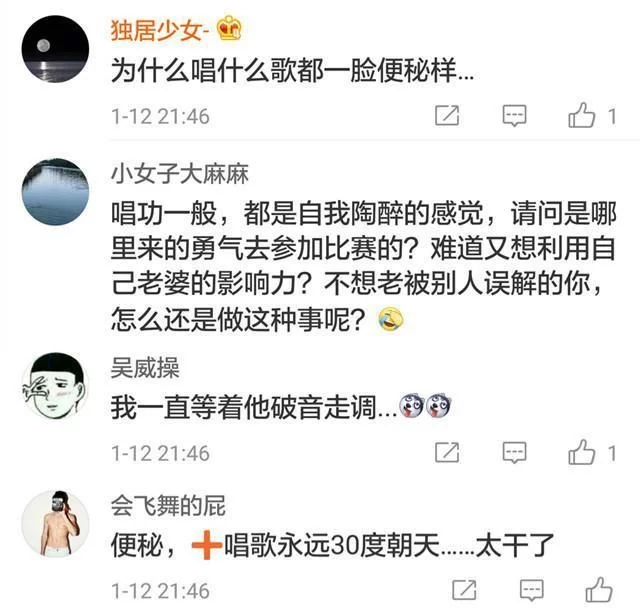Like 吴威操's comment

tap(583, 453)
